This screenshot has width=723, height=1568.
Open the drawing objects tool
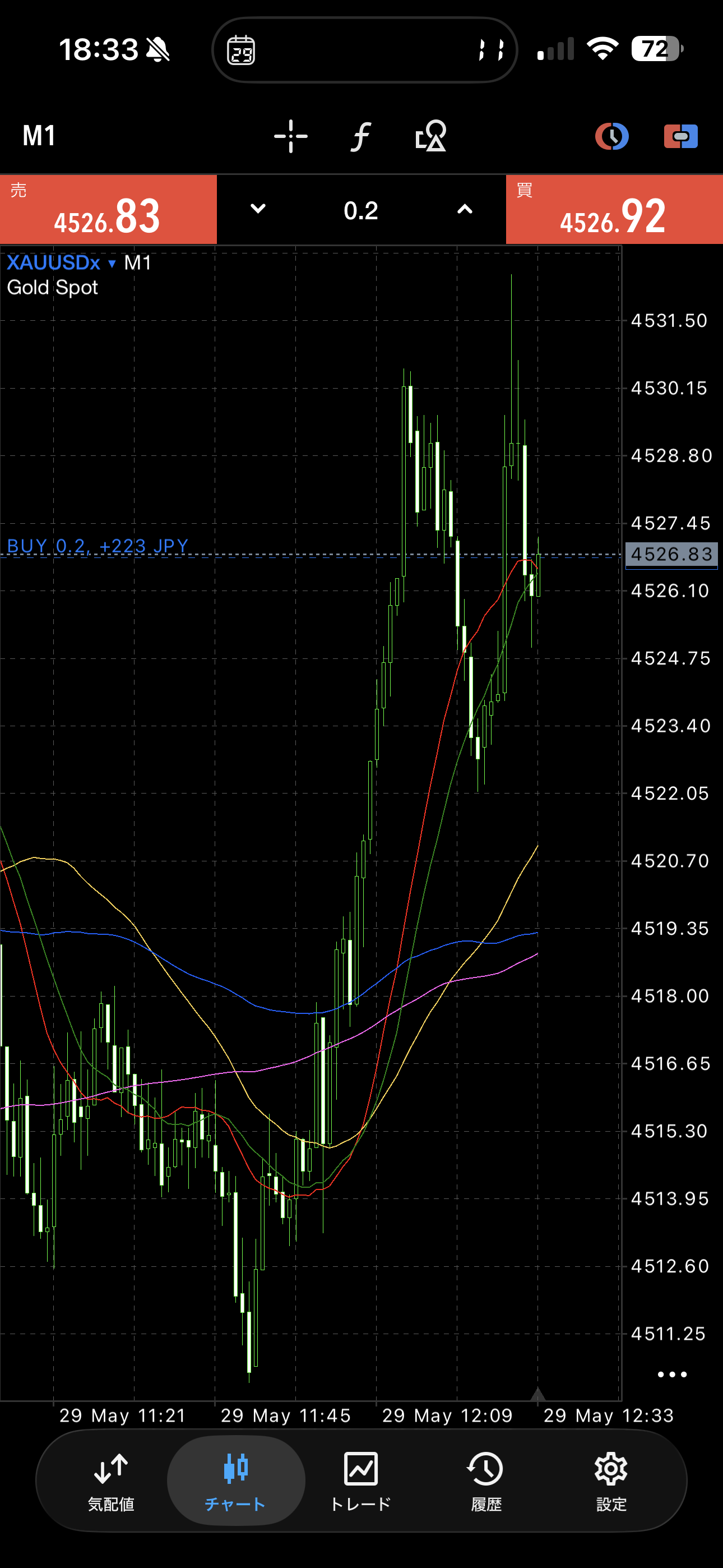tap(431, 136)
